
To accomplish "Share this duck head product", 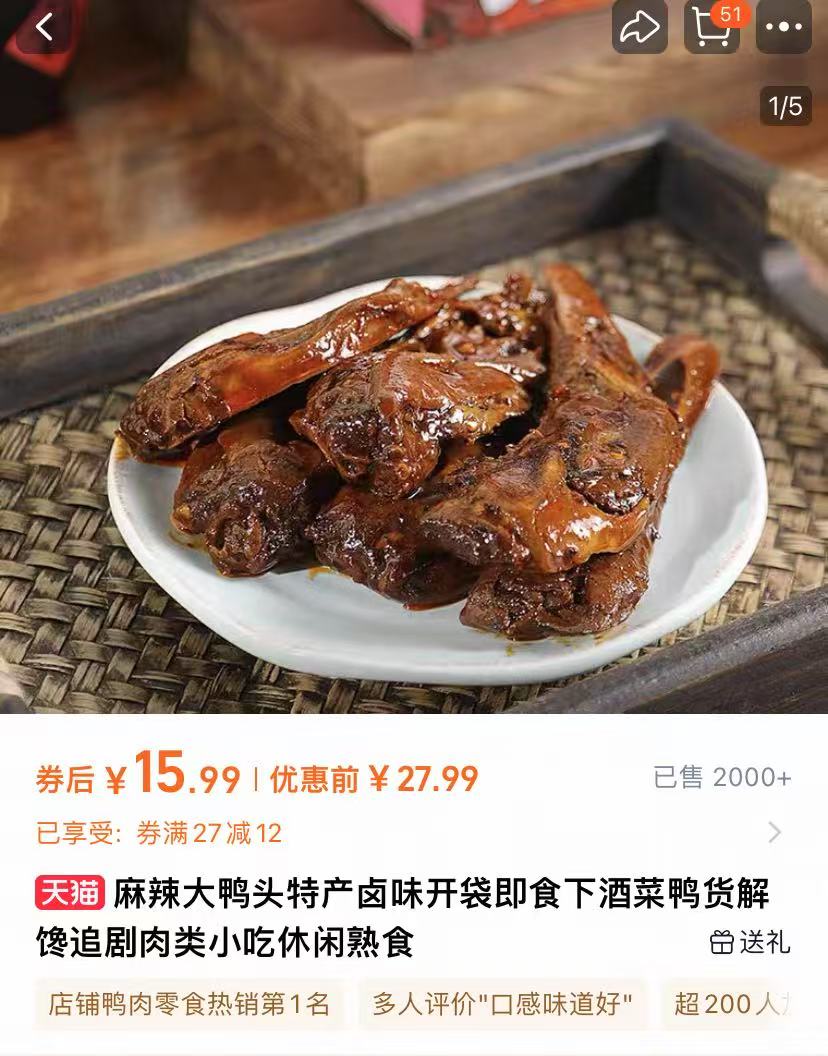I will [x=640, y=29].
